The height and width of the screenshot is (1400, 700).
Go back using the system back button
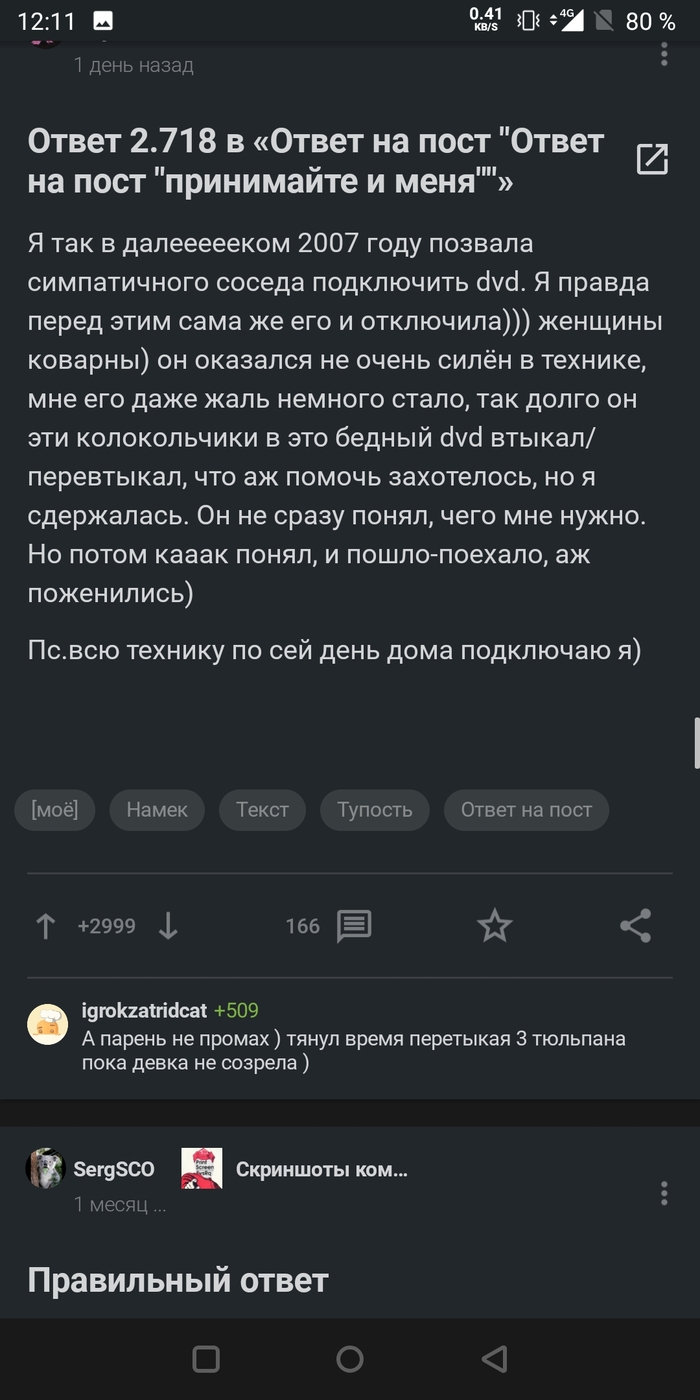(494, 1359)
